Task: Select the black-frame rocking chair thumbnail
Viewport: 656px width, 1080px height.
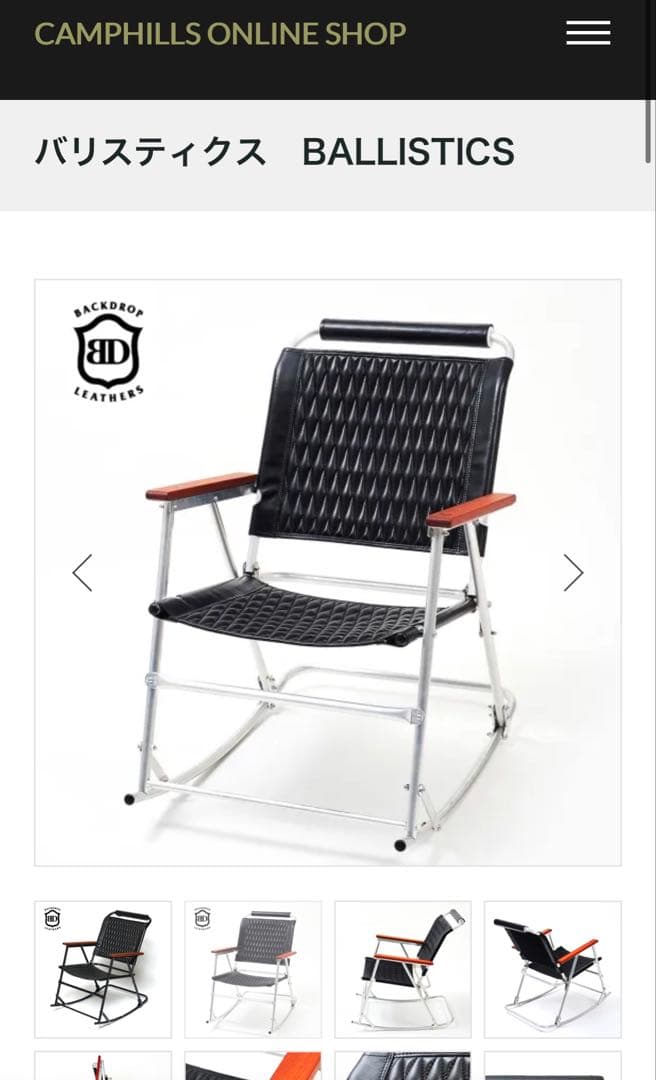Action: (103, 969)
